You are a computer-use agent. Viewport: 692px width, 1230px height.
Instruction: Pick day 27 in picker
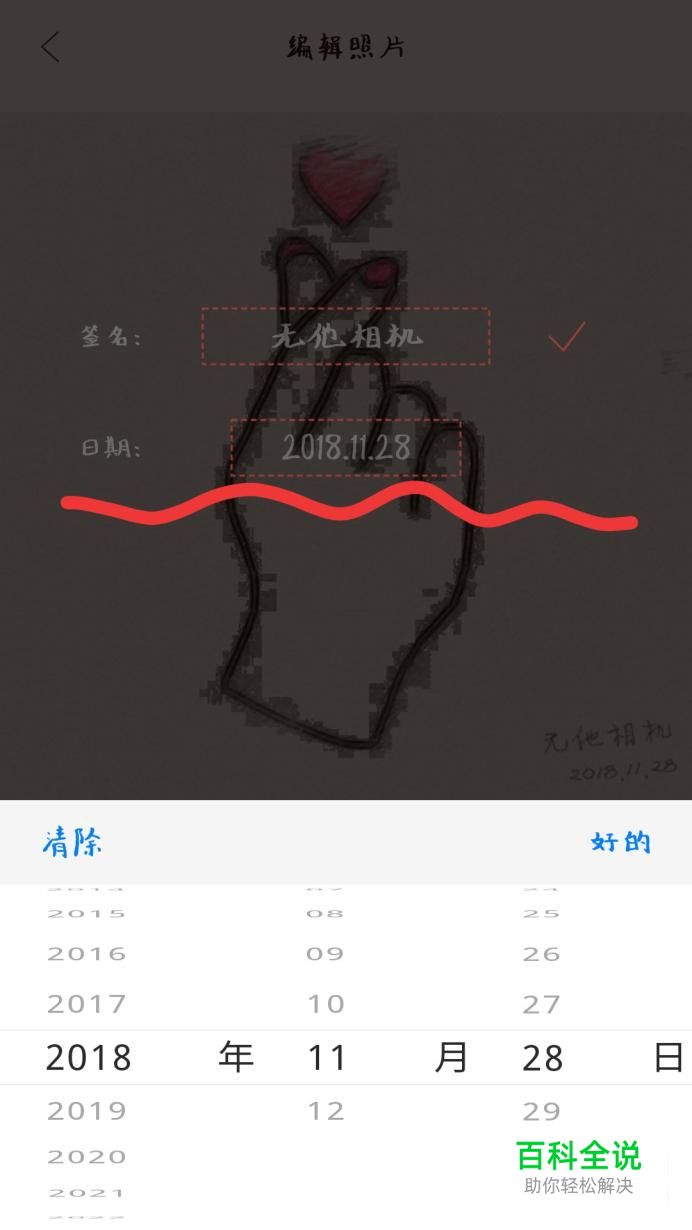tap(542, 1004)
